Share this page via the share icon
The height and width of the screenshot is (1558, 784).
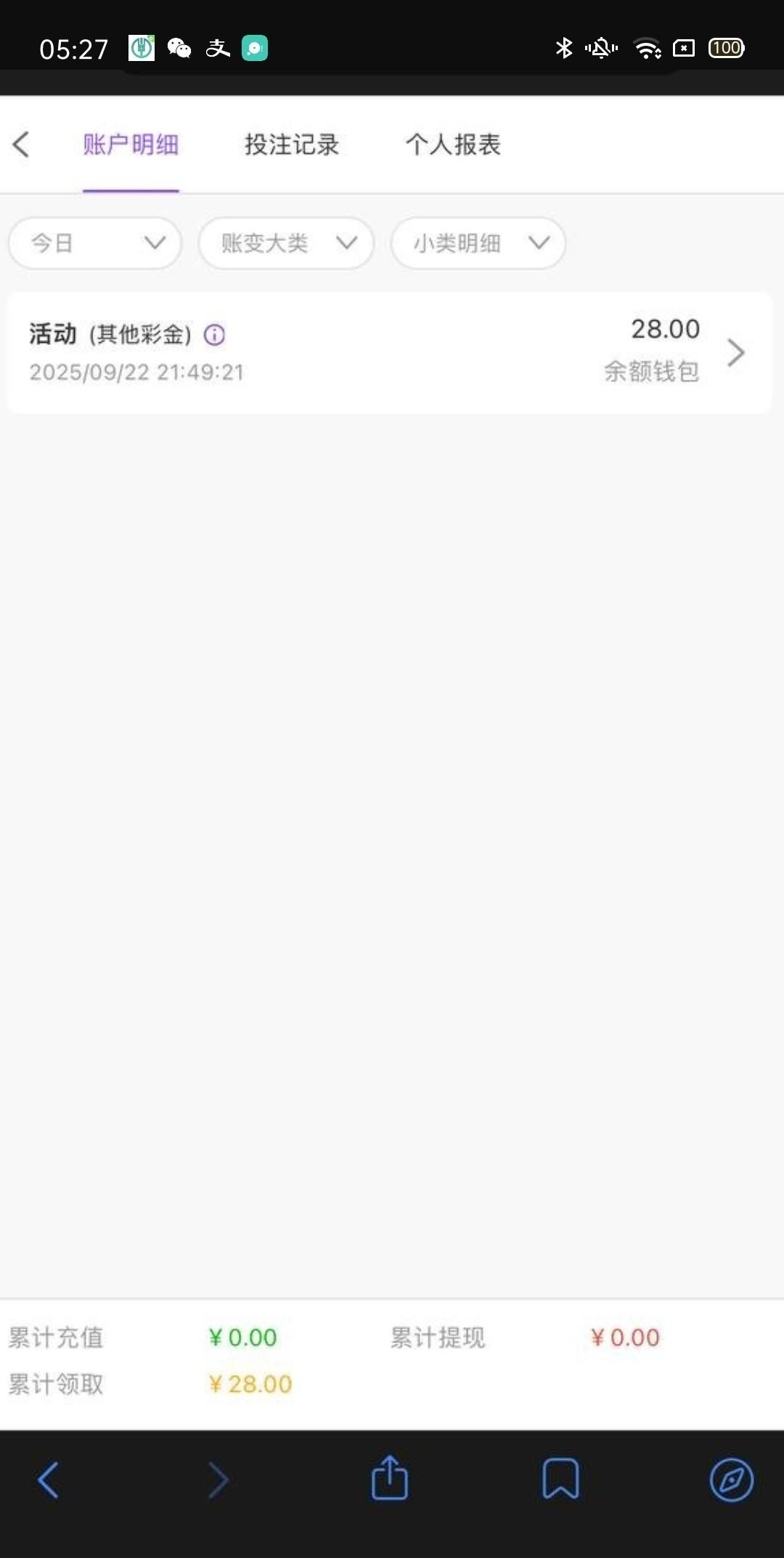(390, 1478)
